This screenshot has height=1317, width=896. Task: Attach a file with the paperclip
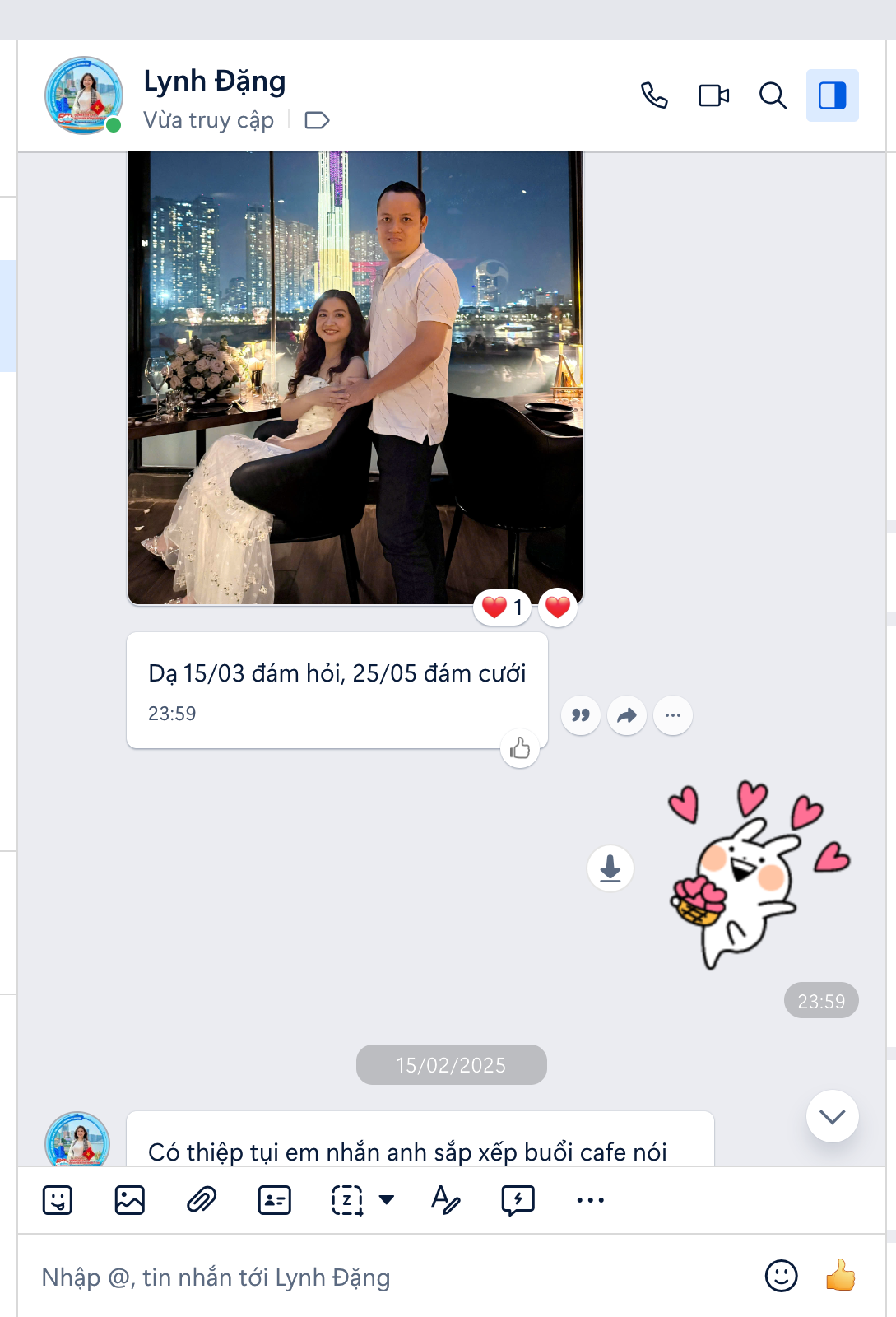pos(202,1200)
